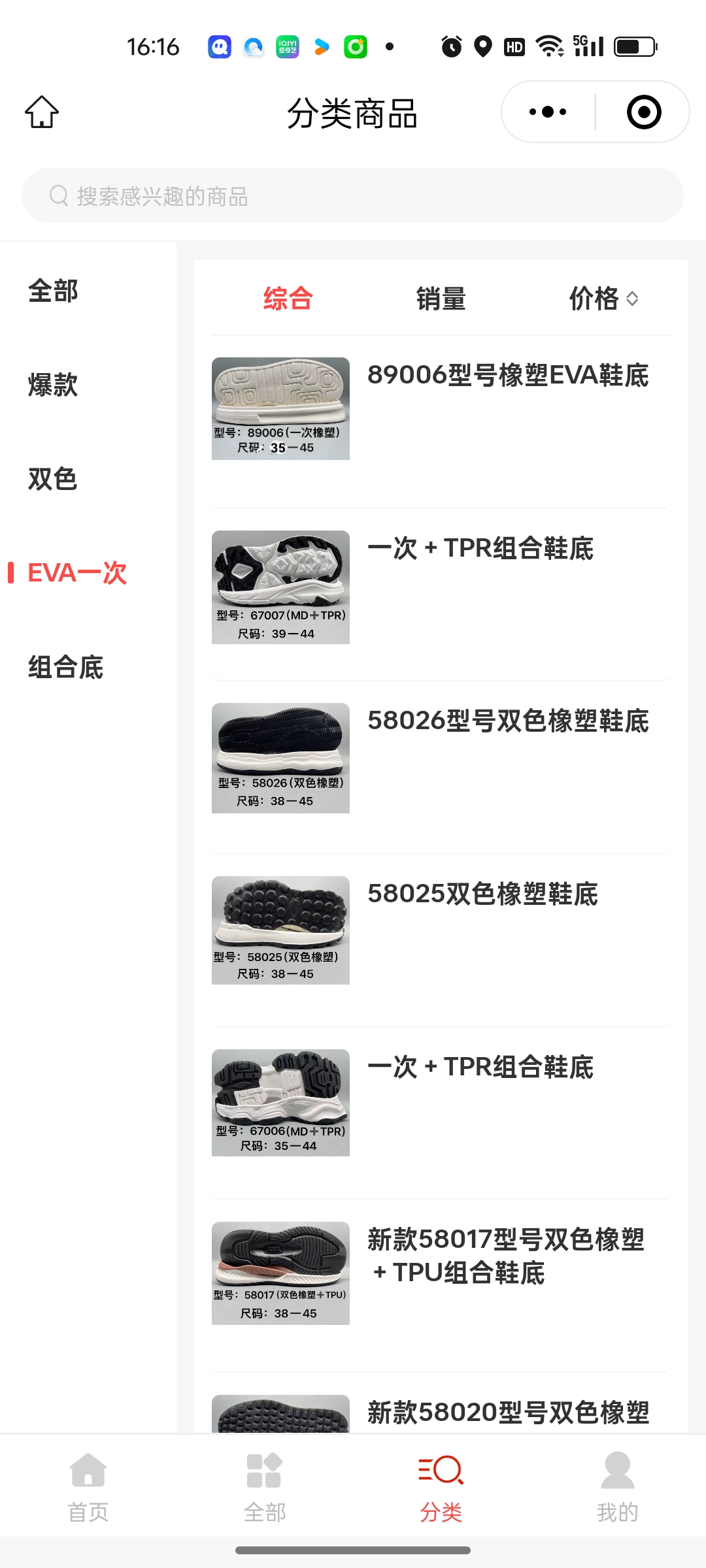Open the 58025双色橡塑鞋底 product

coord(482,894)
